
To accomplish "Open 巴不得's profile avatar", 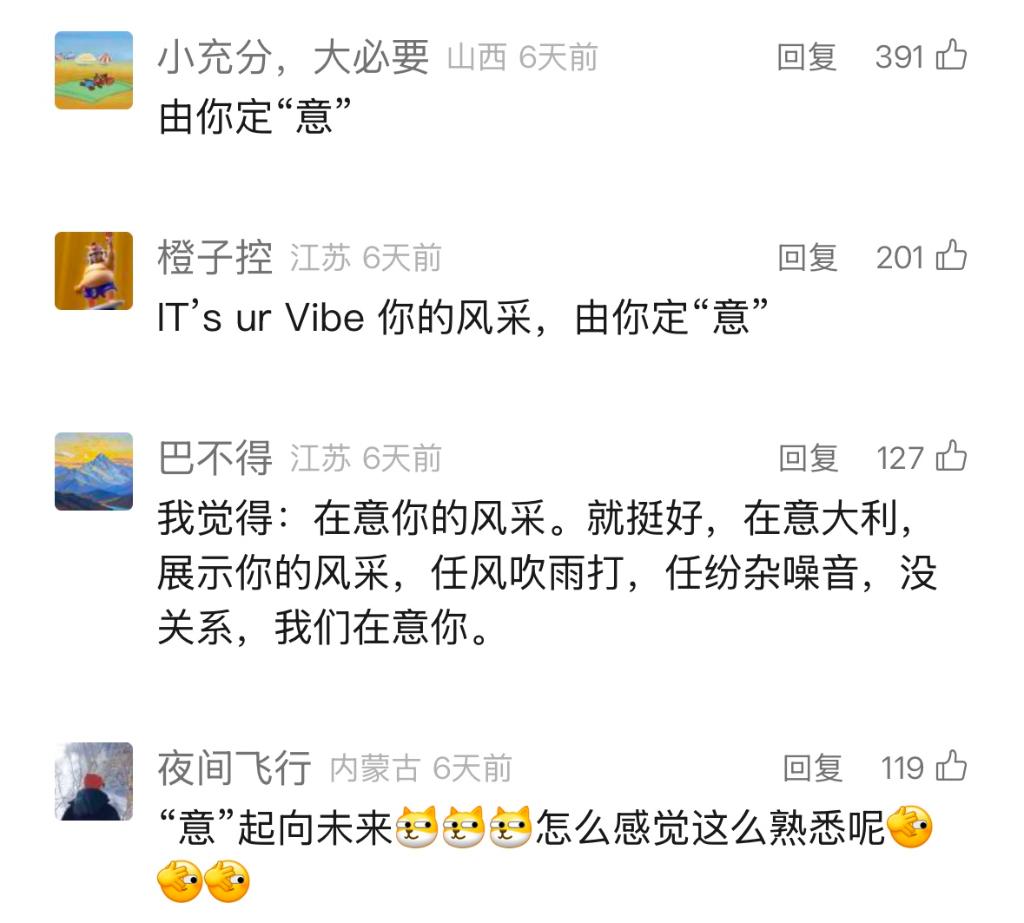I will click(x=93, y=471).
